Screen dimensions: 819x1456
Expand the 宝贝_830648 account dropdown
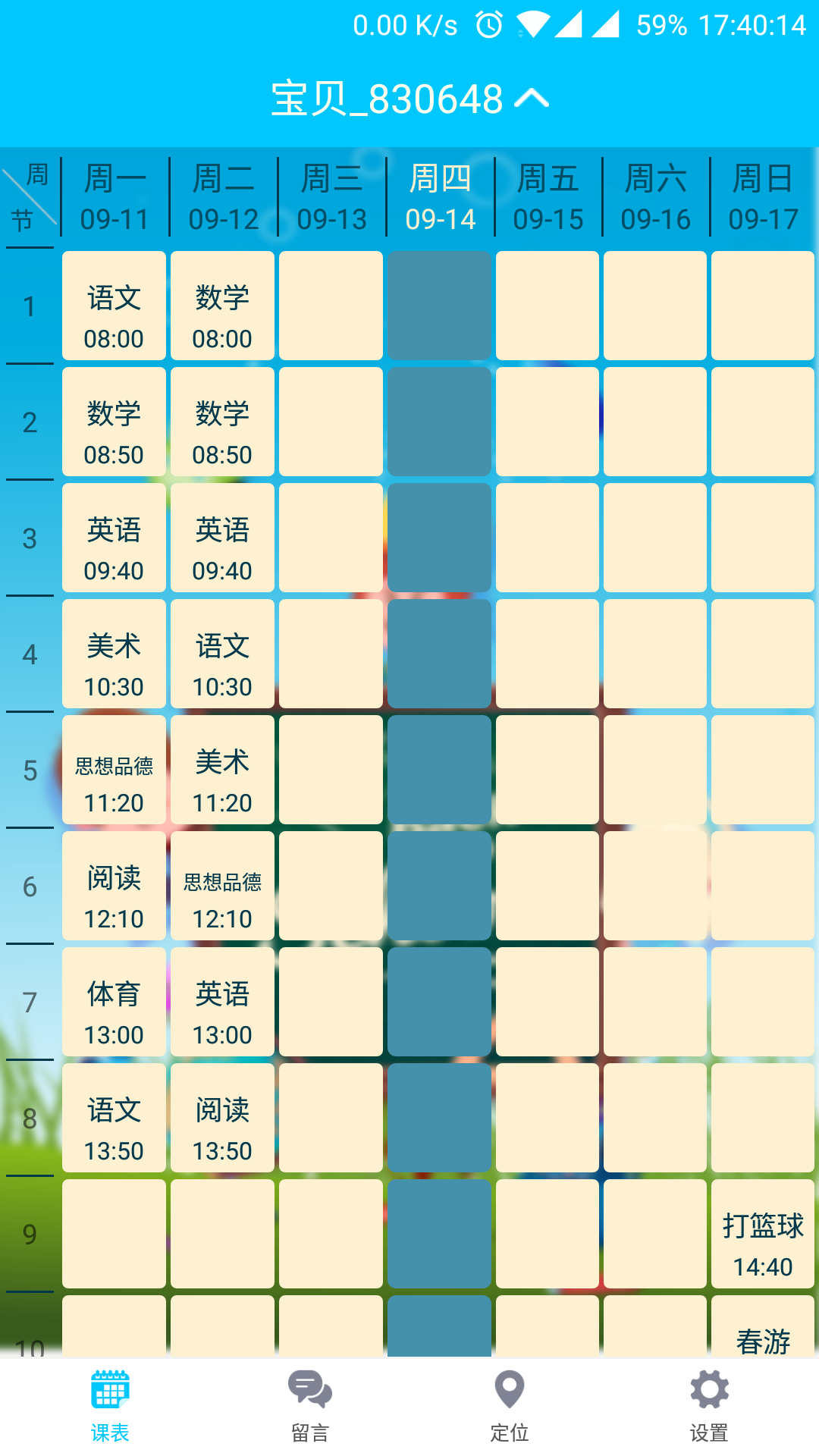point(409,99)
